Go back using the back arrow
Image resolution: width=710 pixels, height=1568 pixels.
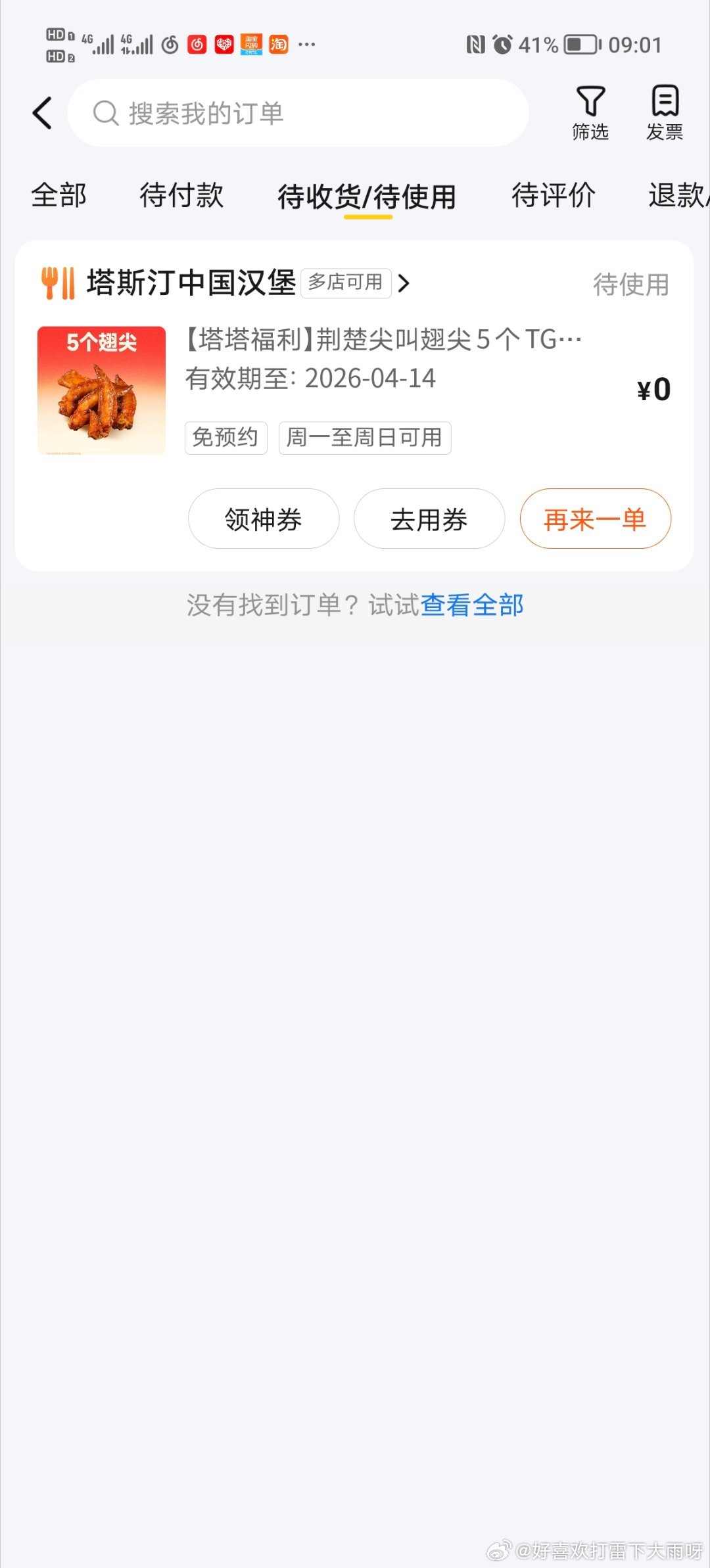[x=43, y=113]
